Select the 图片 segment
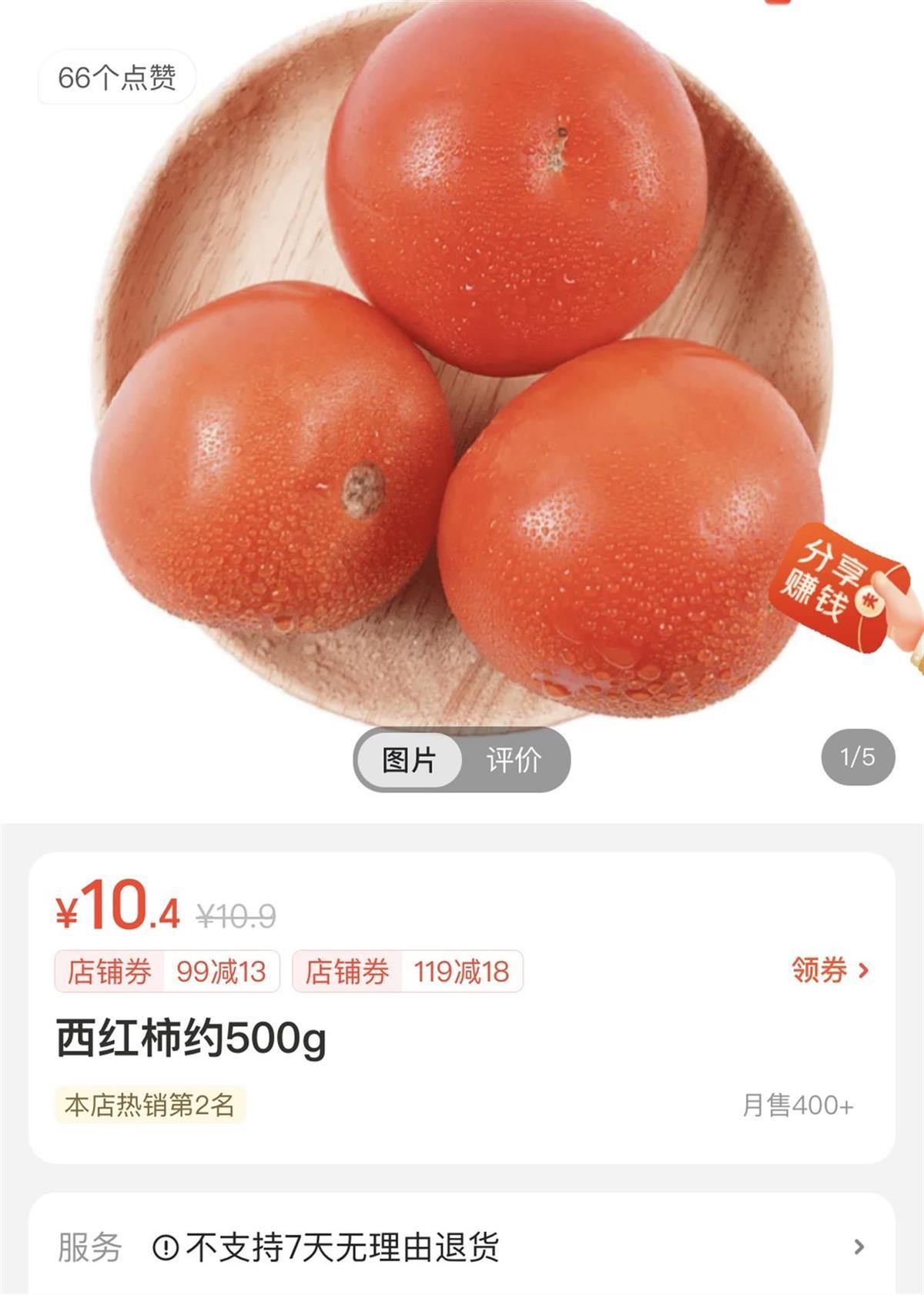The width and height of the screenshot is (924, 1295). tap(410, 760)
